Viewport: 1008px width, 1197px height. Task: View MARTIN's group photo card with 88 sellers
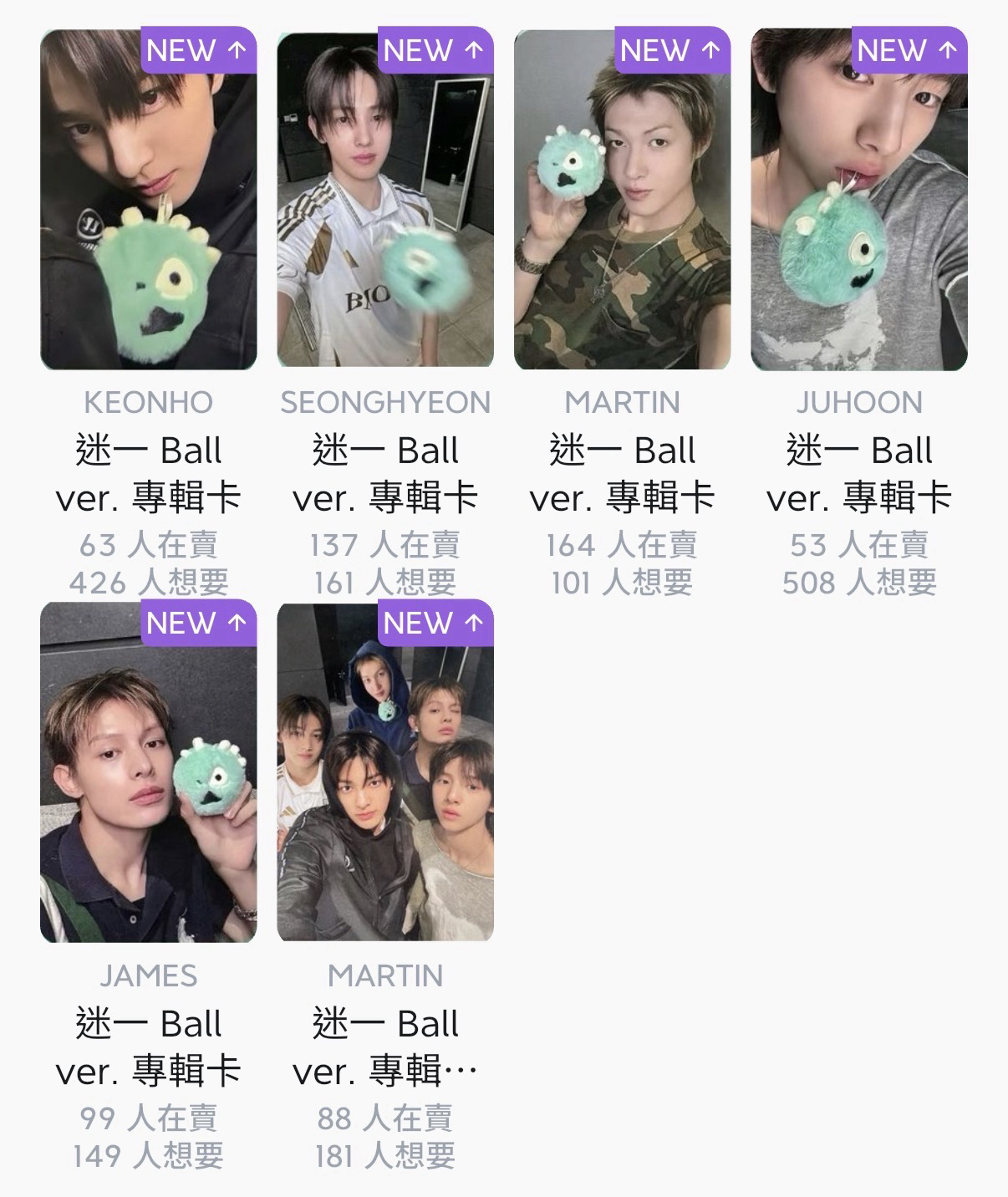click(385, 772)
